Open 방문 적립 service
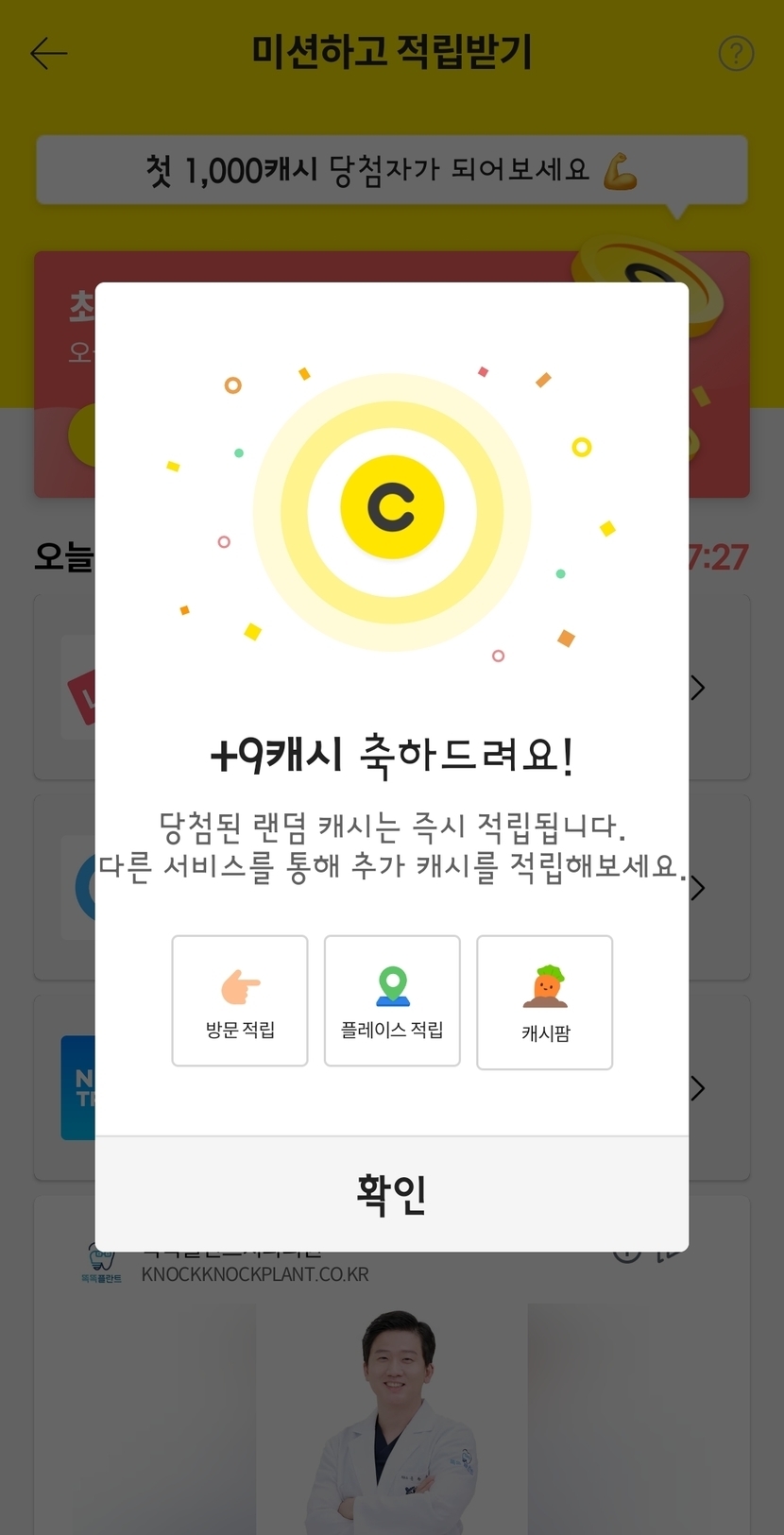The height and width of the screenshot is (1535, 784). point(240,1001)
